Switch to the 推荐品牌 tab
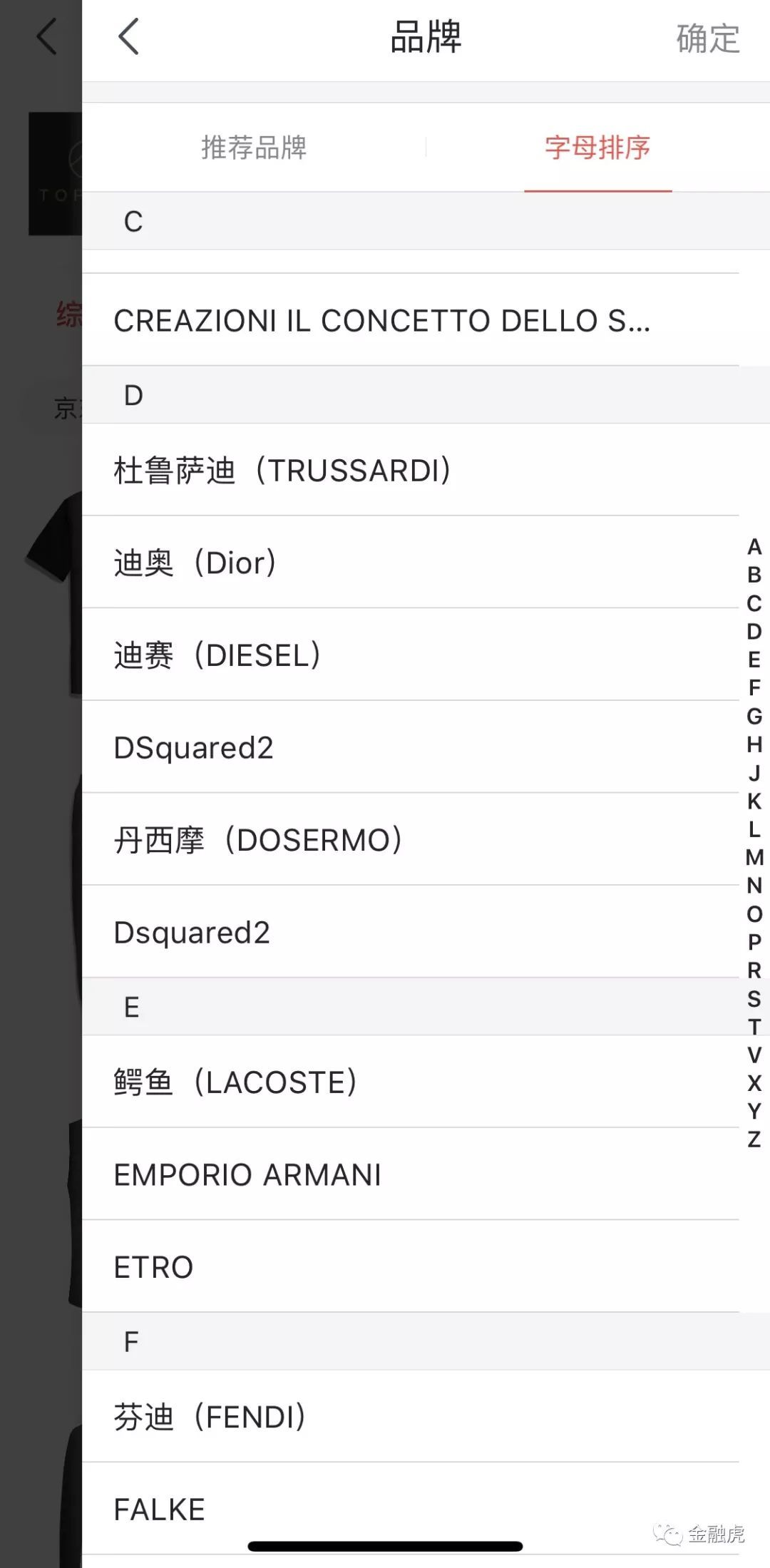Viewport: 770px width, 1568px height. [254, 149]
